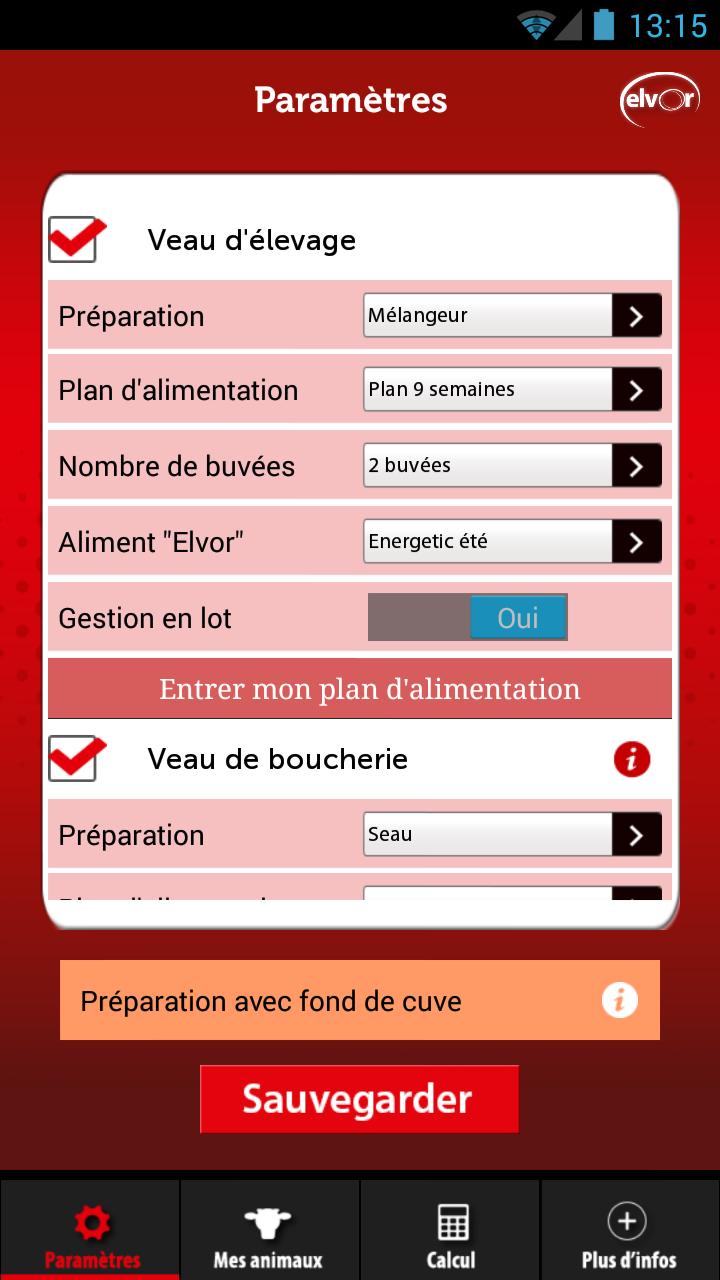Tap the info icon beside Veau de boucherie
The height and width of the screenshot is (1280, 720).
click(x=631, y=760)
